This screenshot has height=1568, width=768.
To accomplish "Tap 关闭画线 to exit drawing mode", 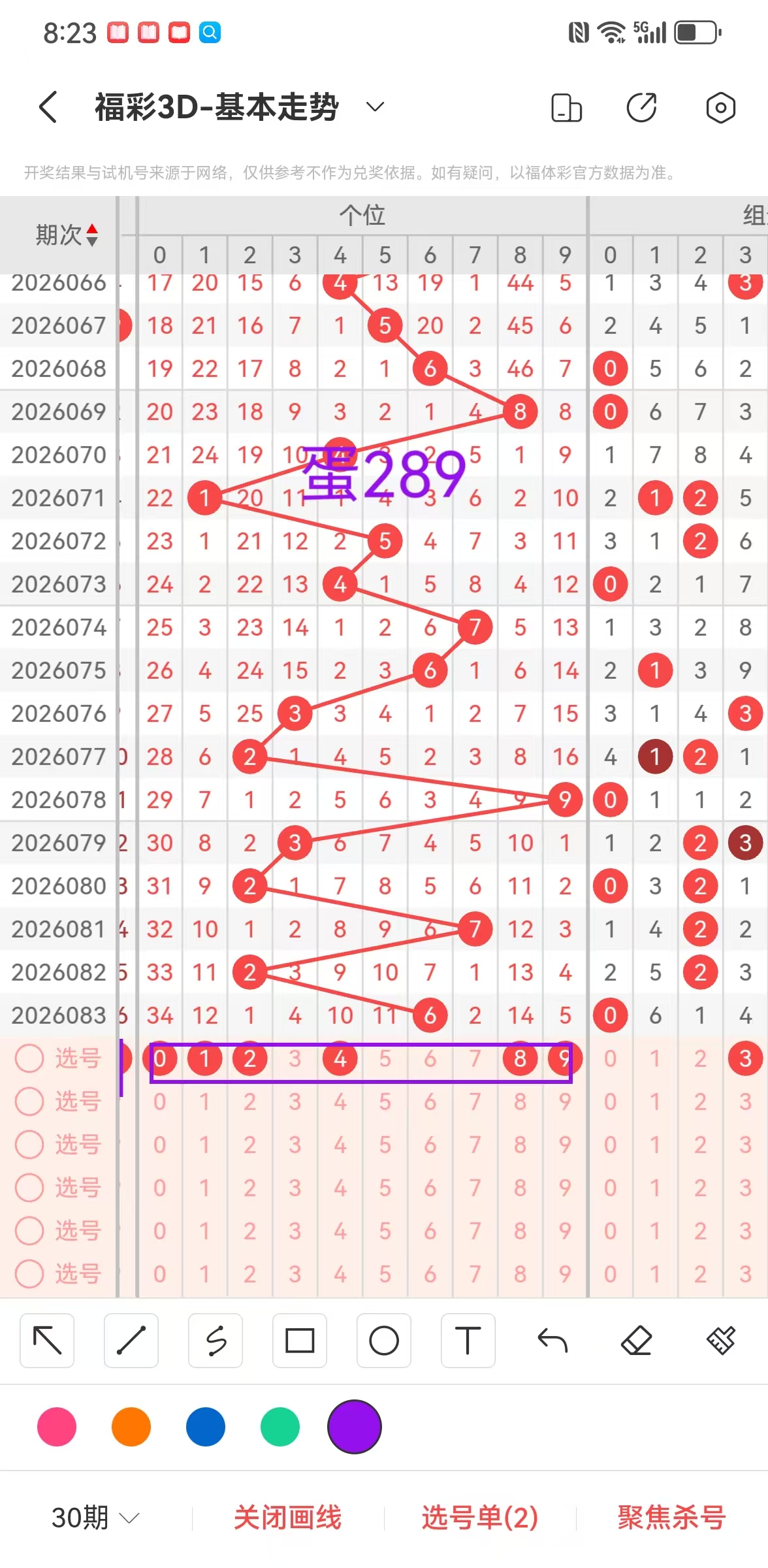I will coord(287,1518).
